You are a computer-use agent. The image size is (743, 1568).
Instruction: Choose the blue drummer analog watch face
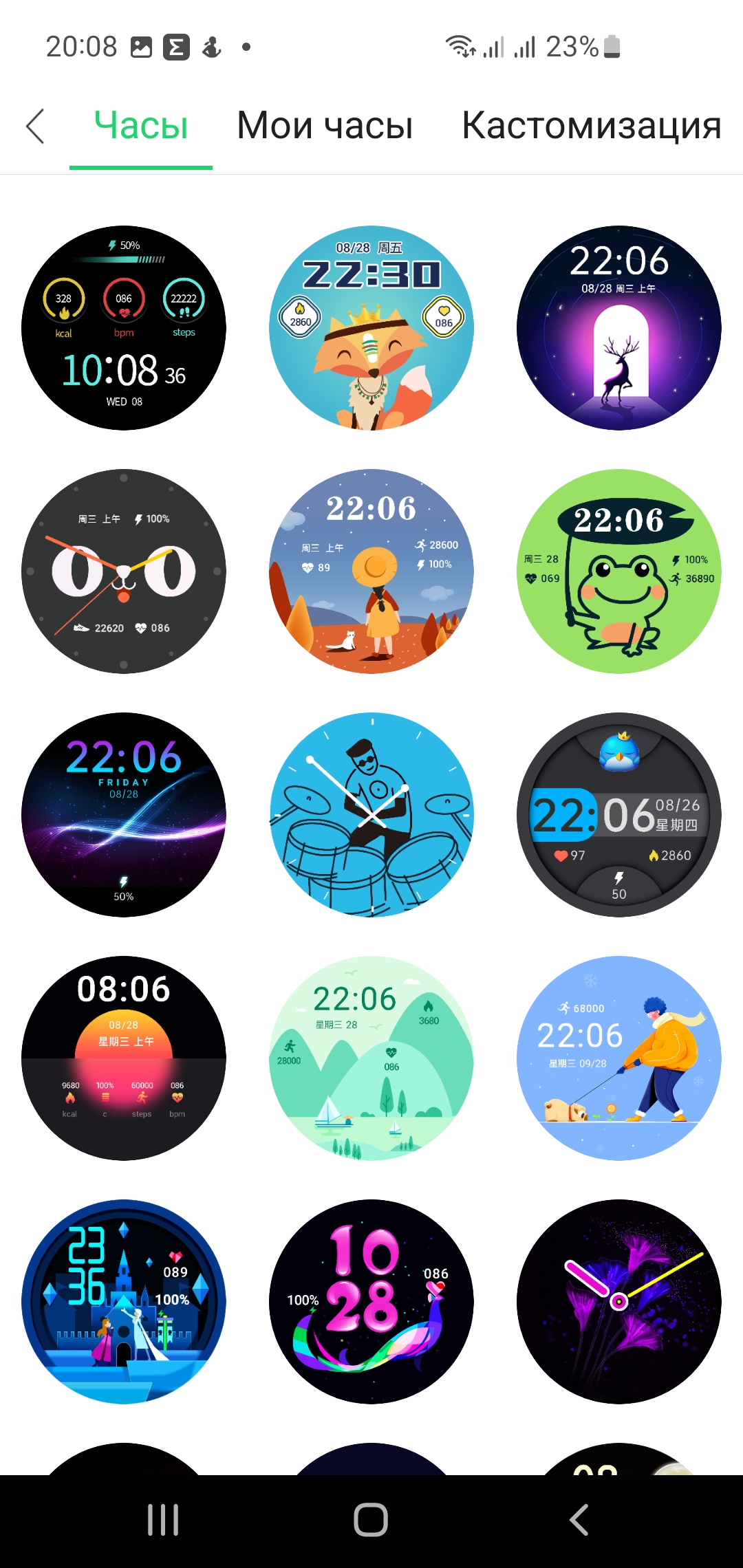pos(371,815)
